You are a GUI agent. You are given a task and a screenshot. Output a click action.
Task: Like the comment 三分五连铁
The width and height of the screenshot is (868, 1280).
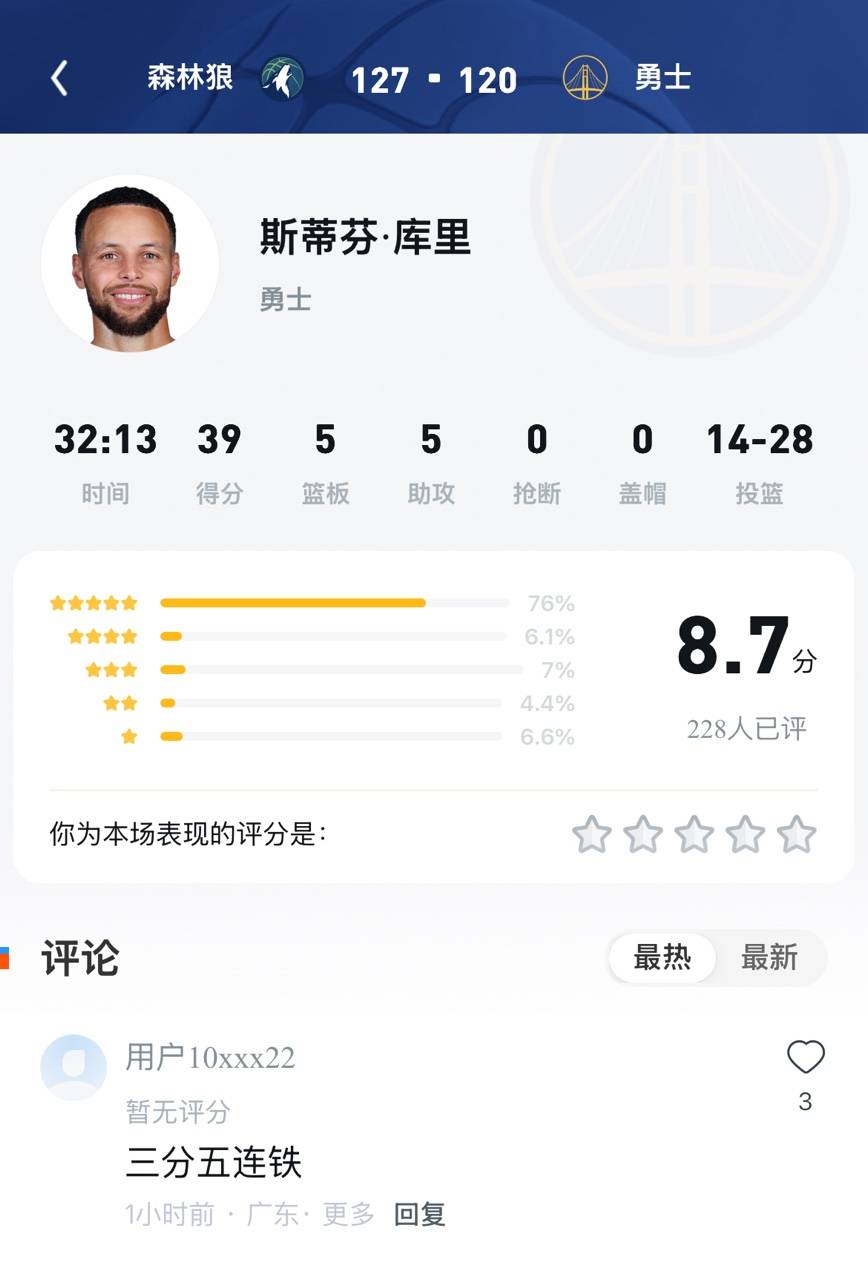805,1057
